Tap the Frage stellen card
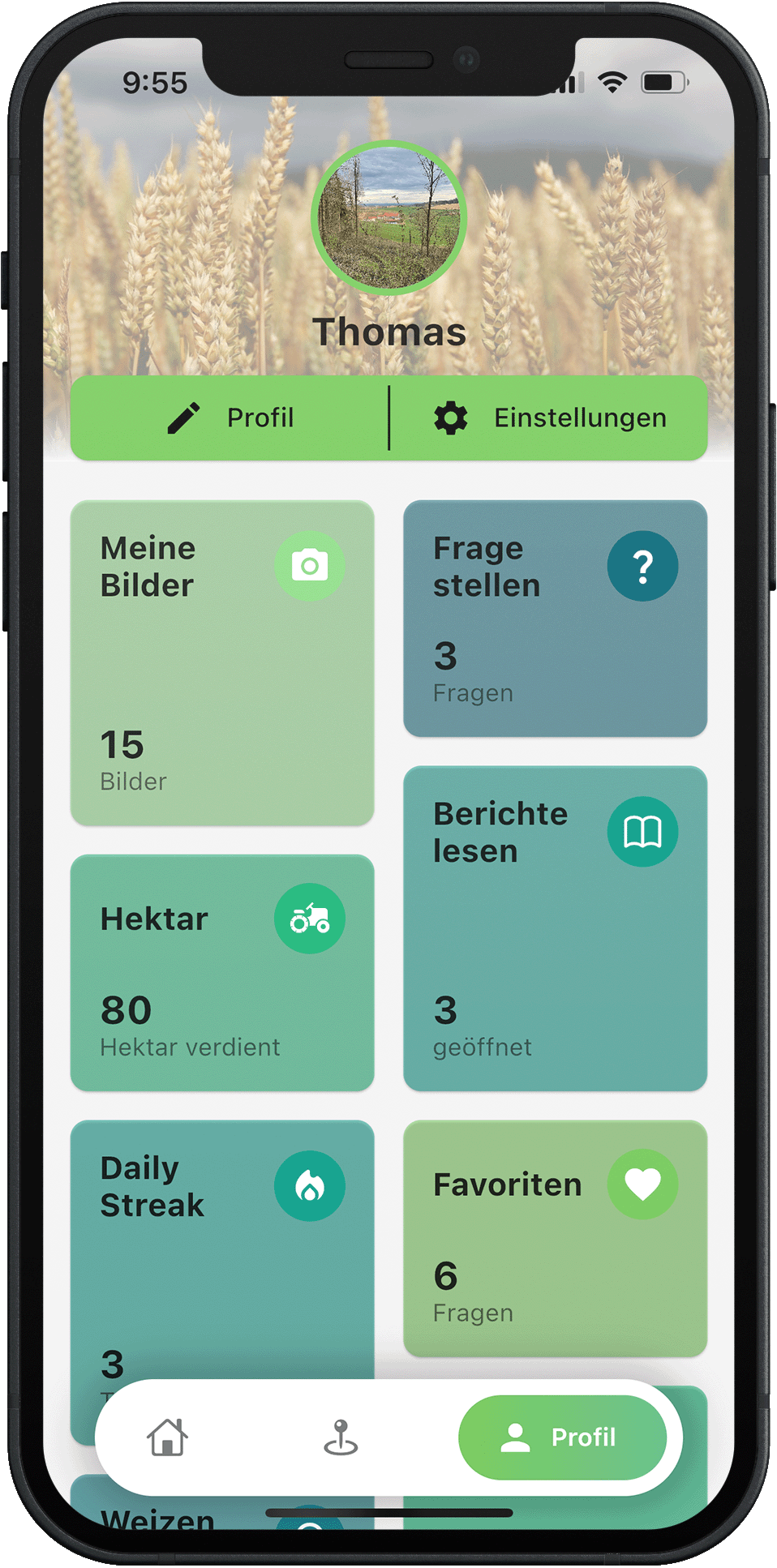 point(555,619)
